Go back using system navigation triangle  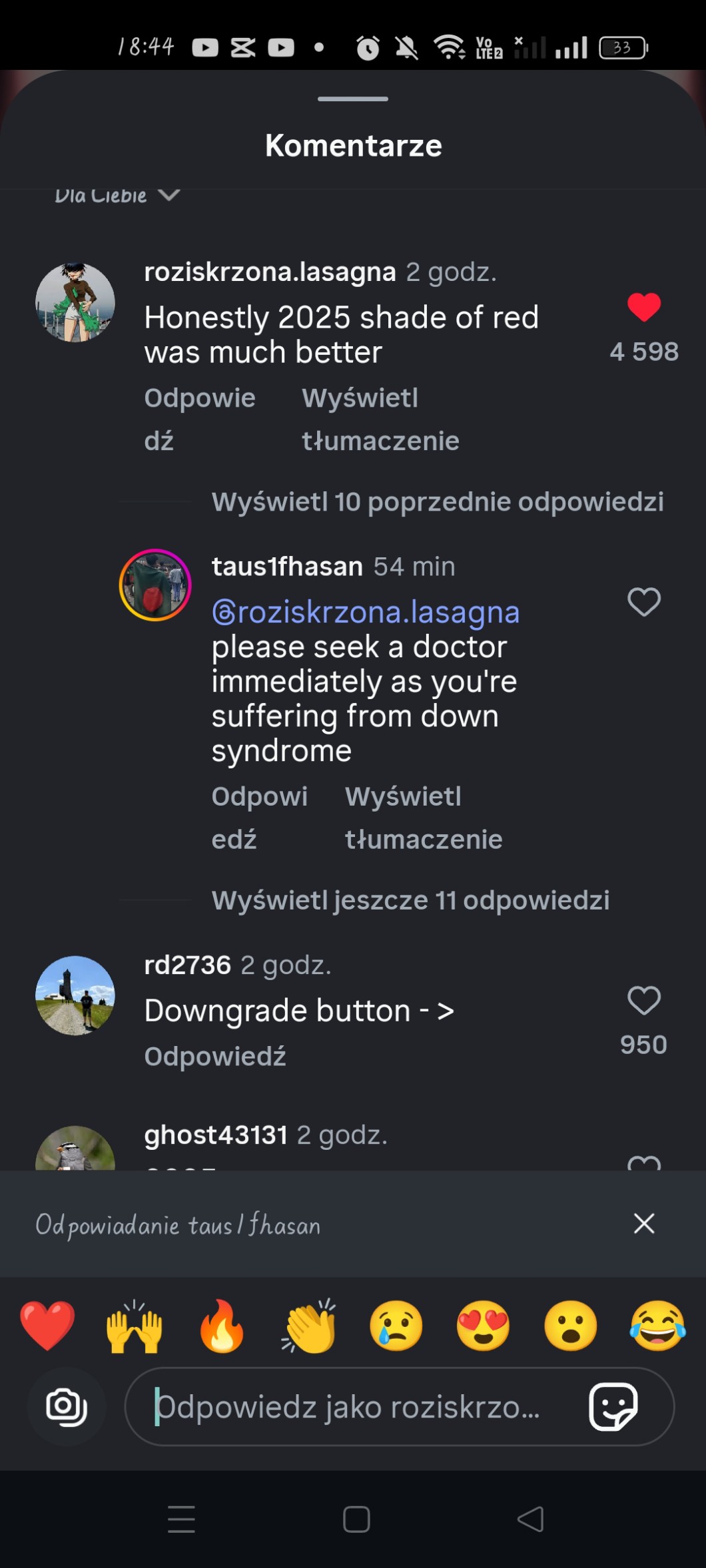530,1519
